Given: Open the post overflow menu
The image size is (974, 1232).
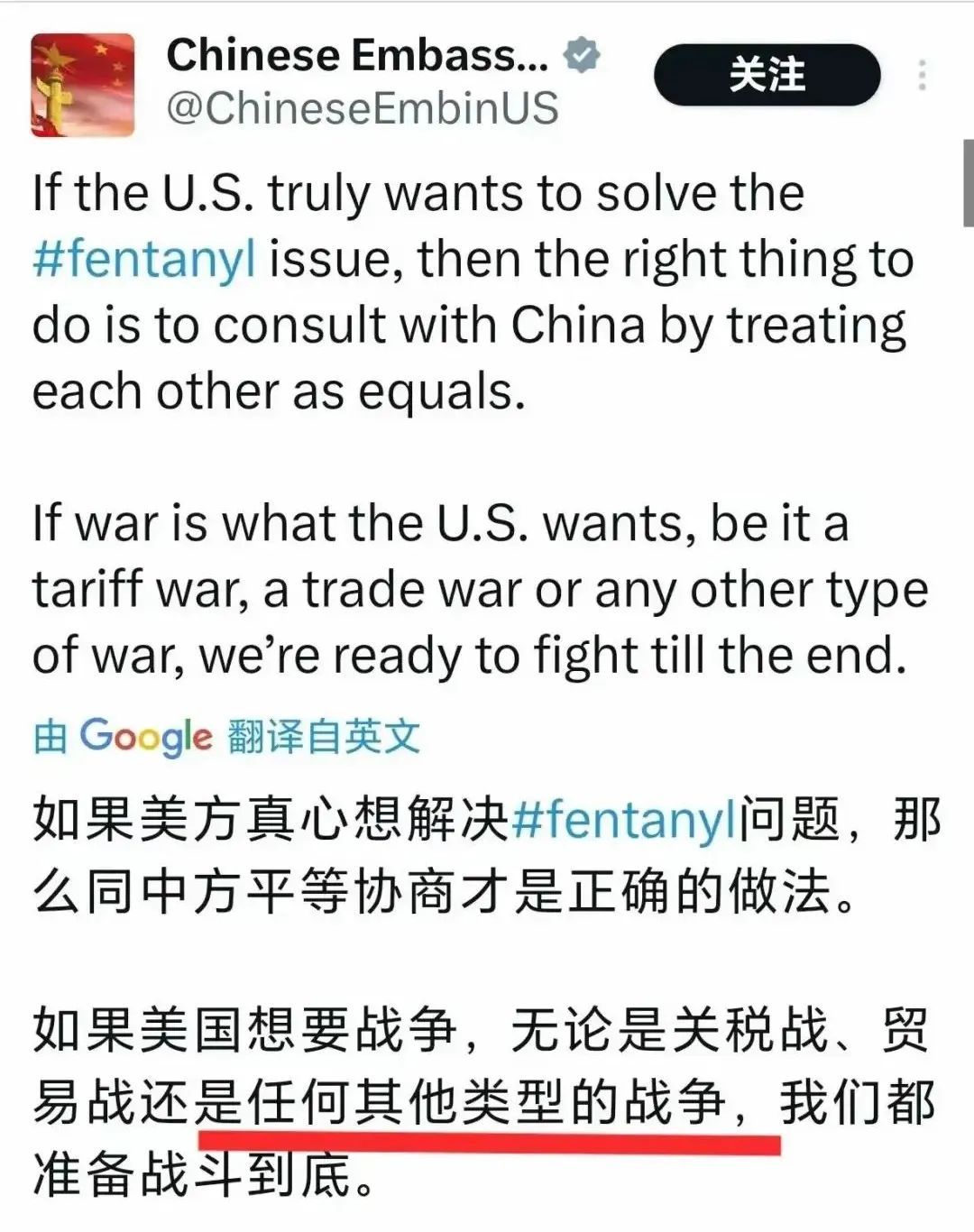Looking at the screenshot, I should click(x=922, y=76).
